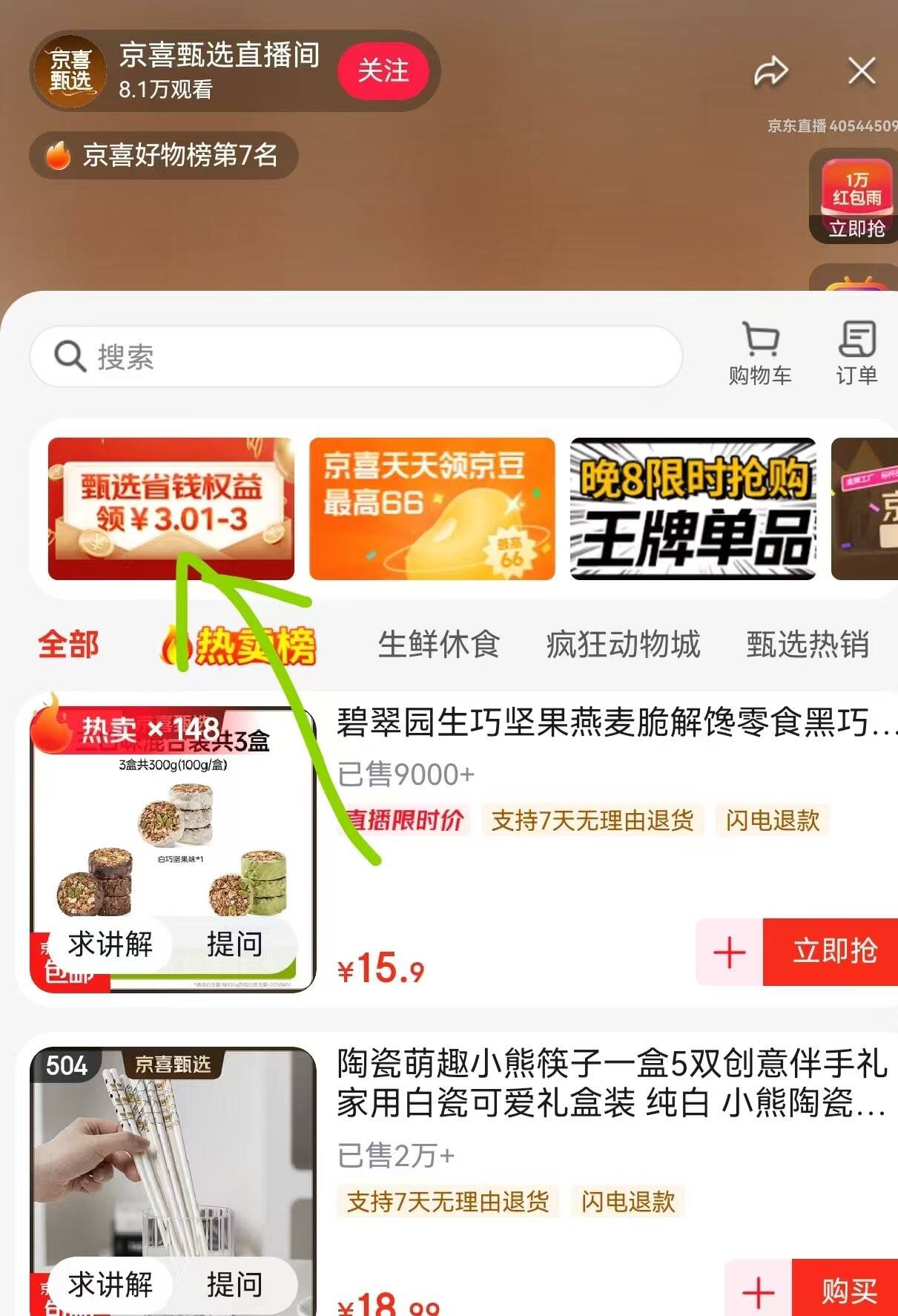The width and height of the screenshot is (898, 1316).
Task: Tap 提问 on the 小熊筷子 product
Action: click(x=234, y=1284)
